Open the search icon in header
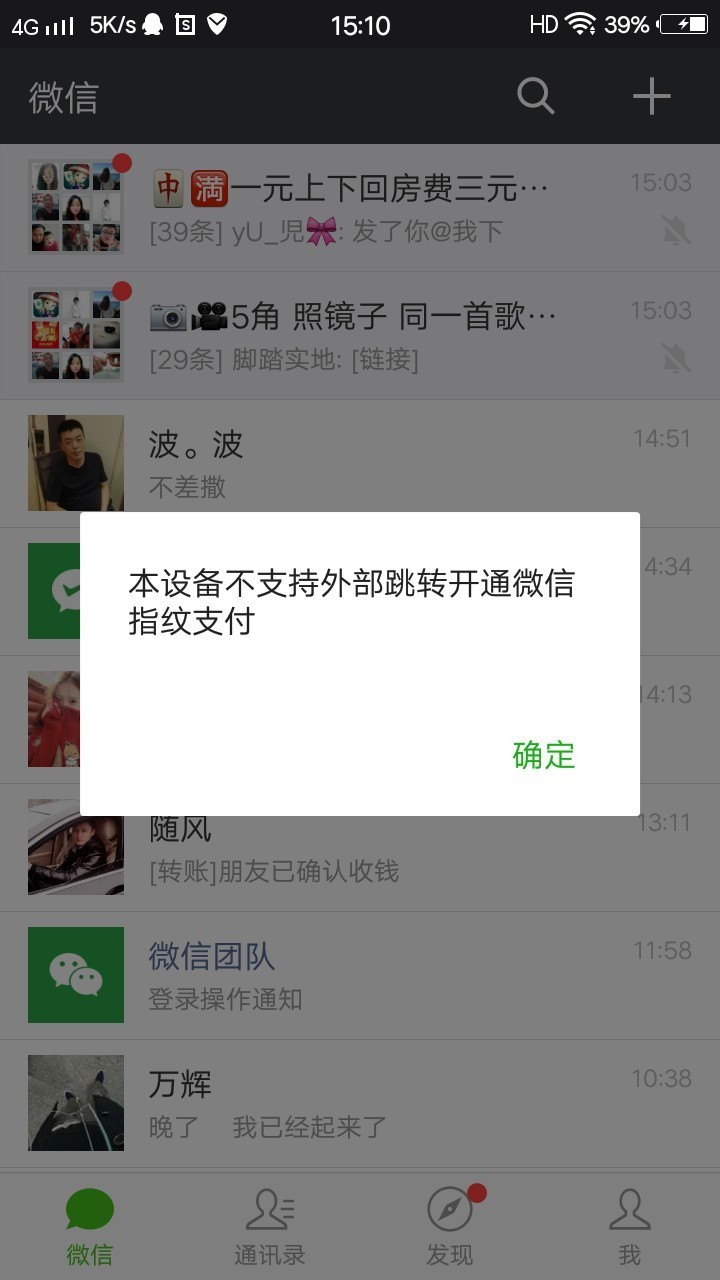 click(536, 97)
